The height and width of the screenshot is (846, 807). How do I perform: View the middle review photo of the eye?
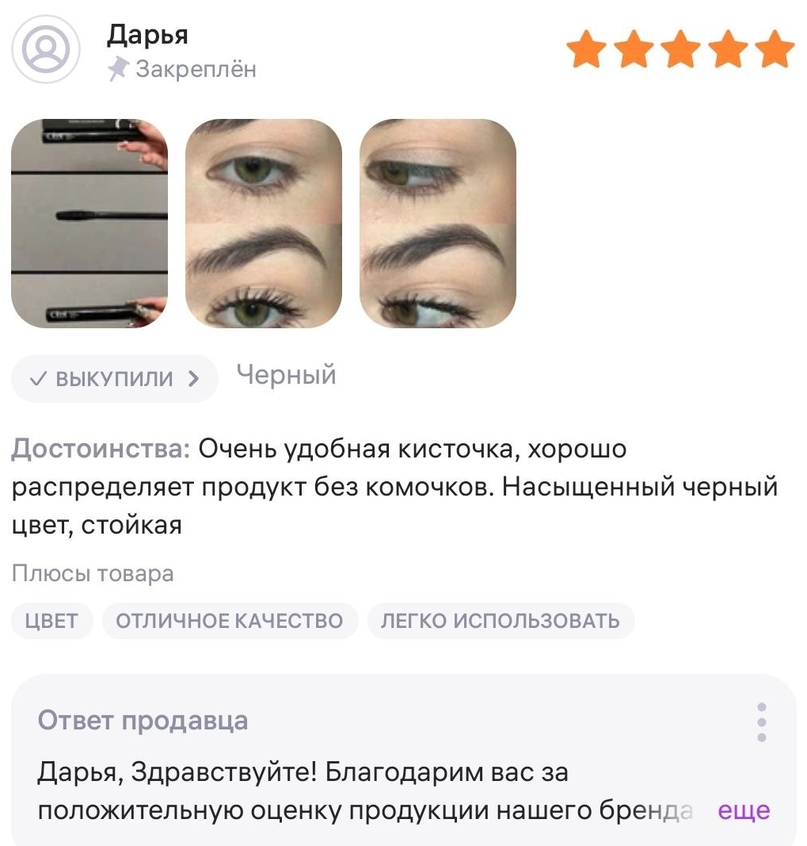coord(263,223)
